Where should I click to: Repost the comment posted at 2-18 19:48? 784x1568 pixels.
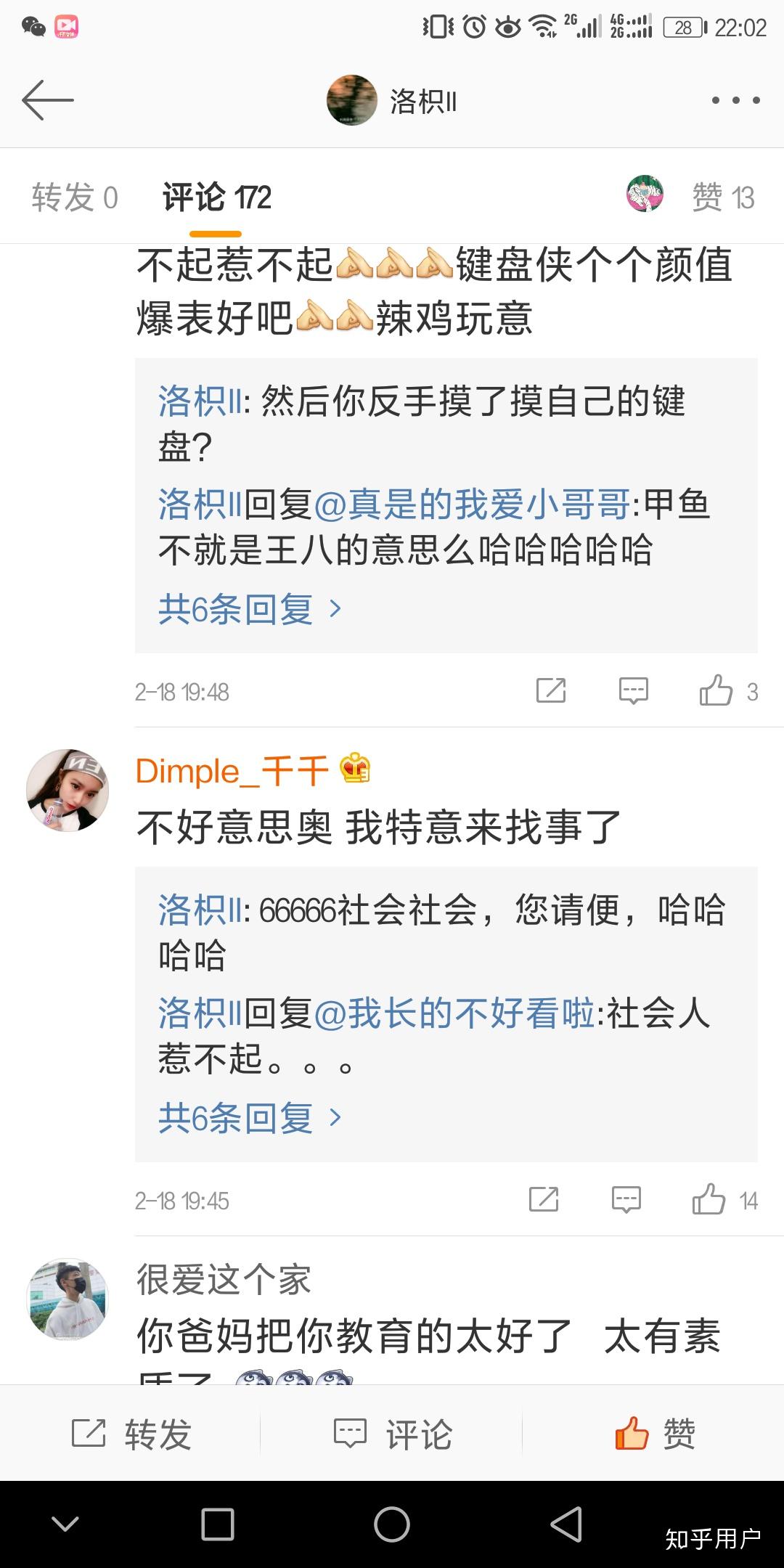coord(551,690)
